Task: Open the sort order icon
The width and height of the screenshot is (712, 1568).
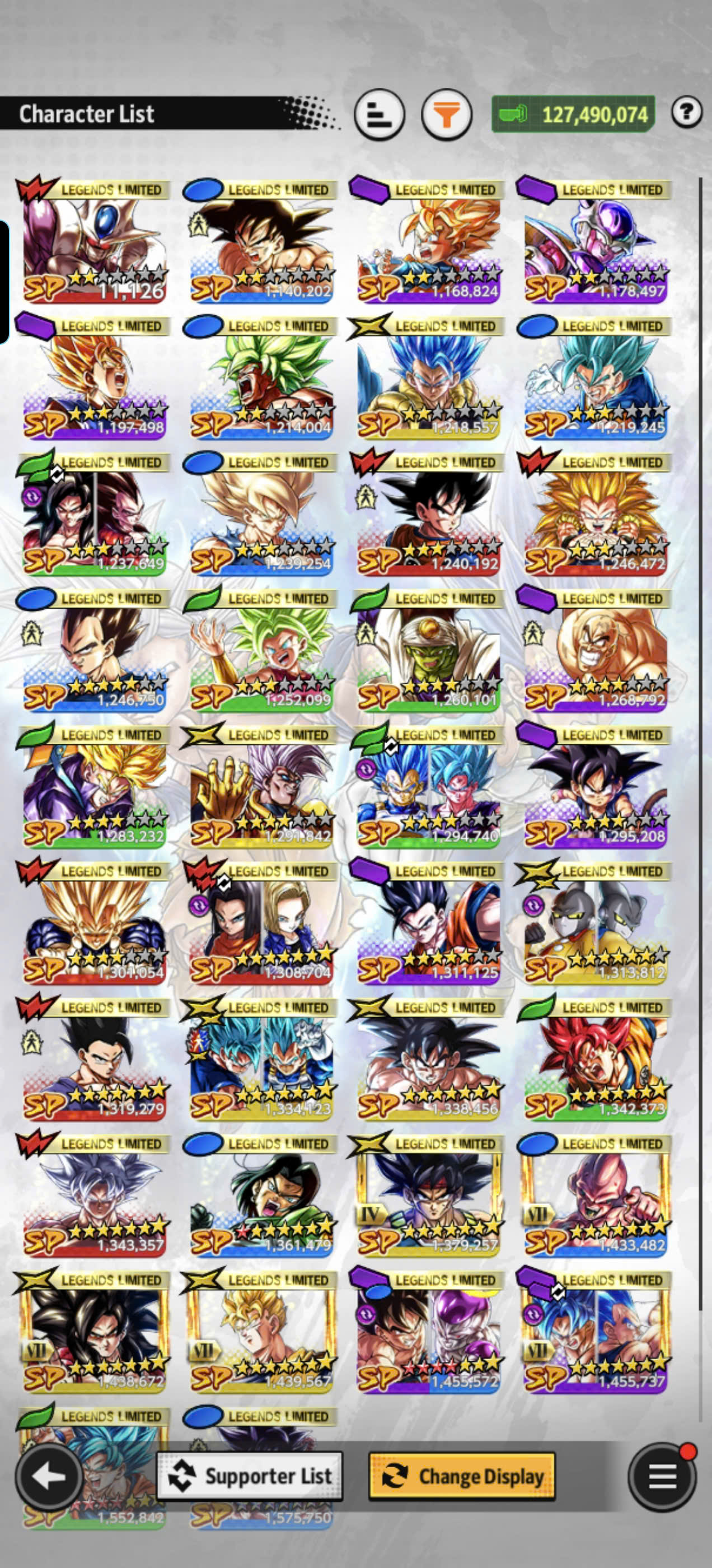Action: pyautogui.click(x=379, y=114)
